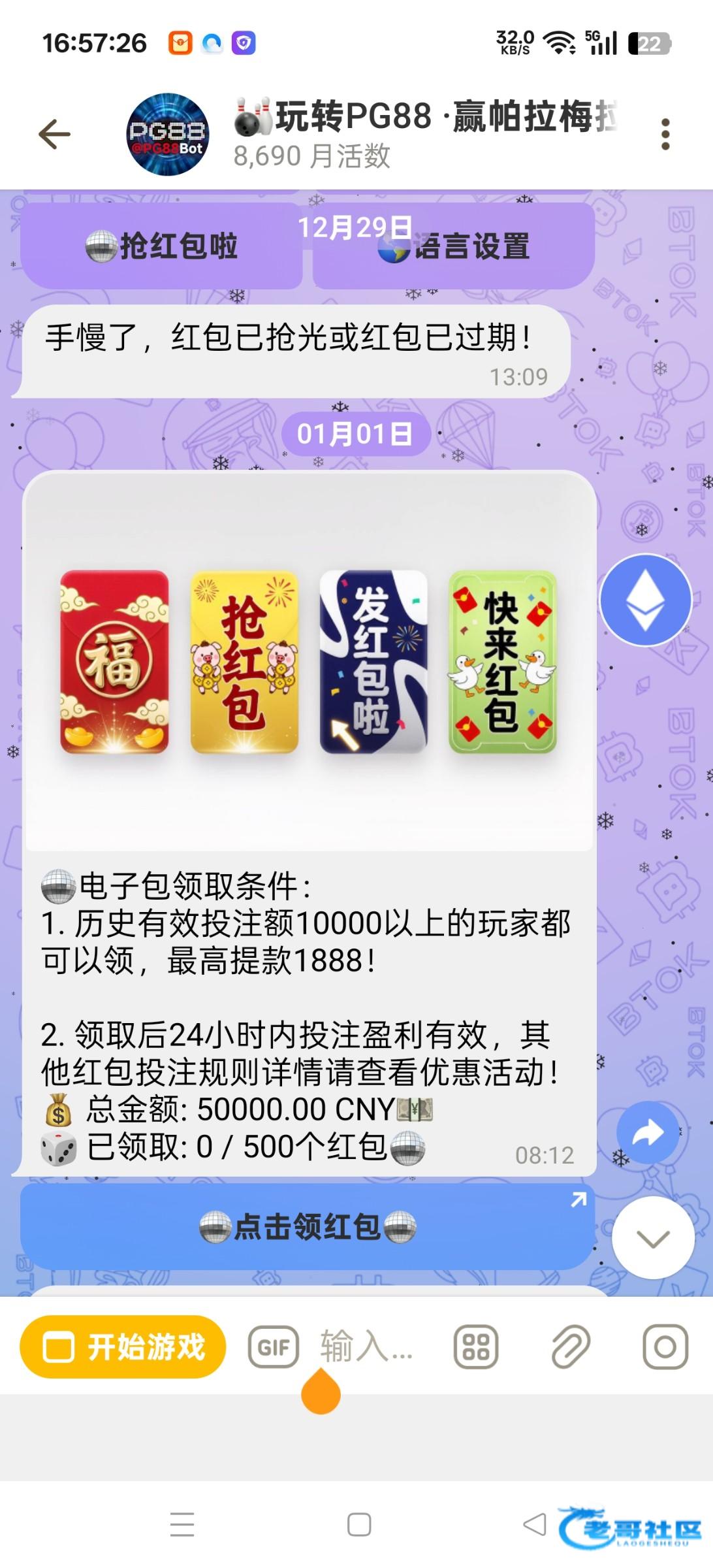
Task: Attach a file with the paperclip
Action: tap(571, 1347)
